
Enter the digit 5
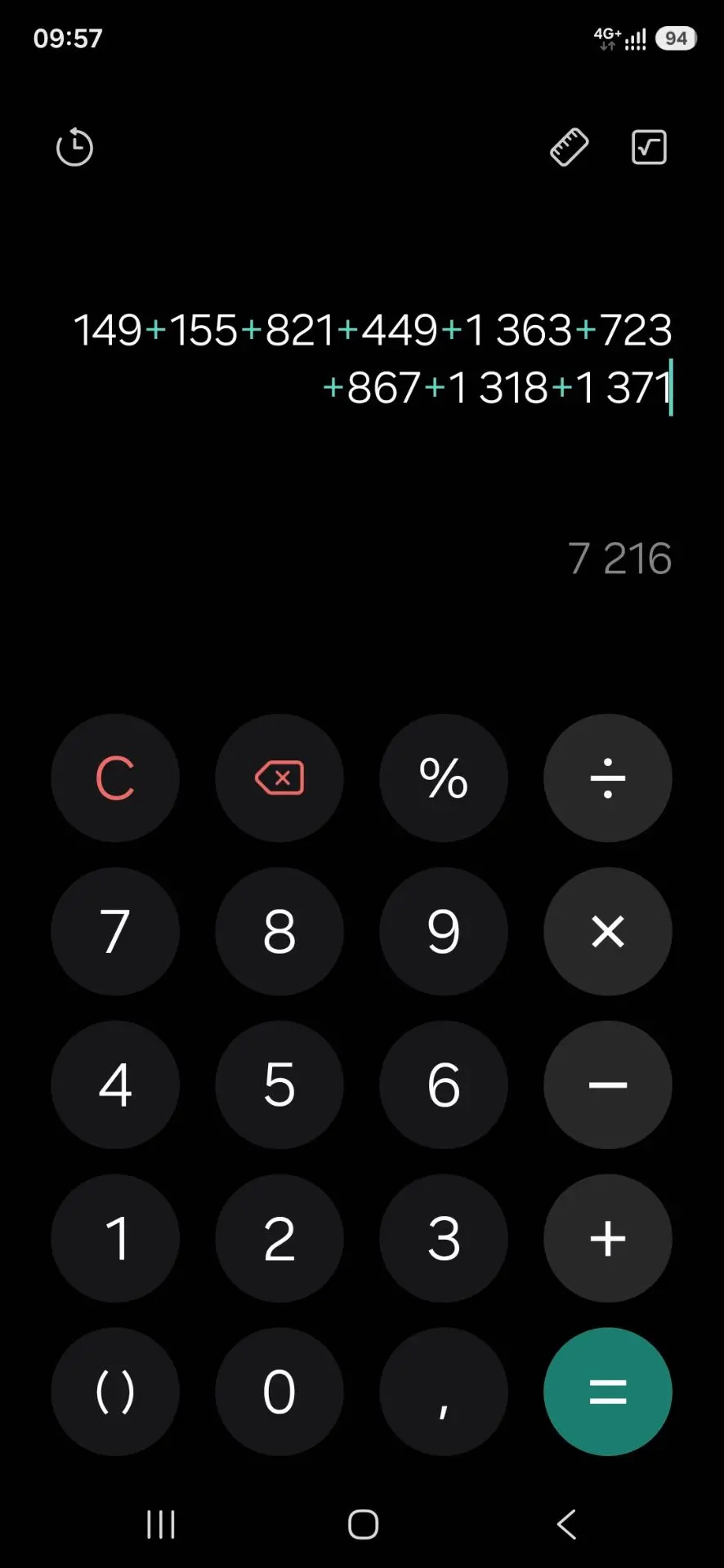tap(279, 1085)
